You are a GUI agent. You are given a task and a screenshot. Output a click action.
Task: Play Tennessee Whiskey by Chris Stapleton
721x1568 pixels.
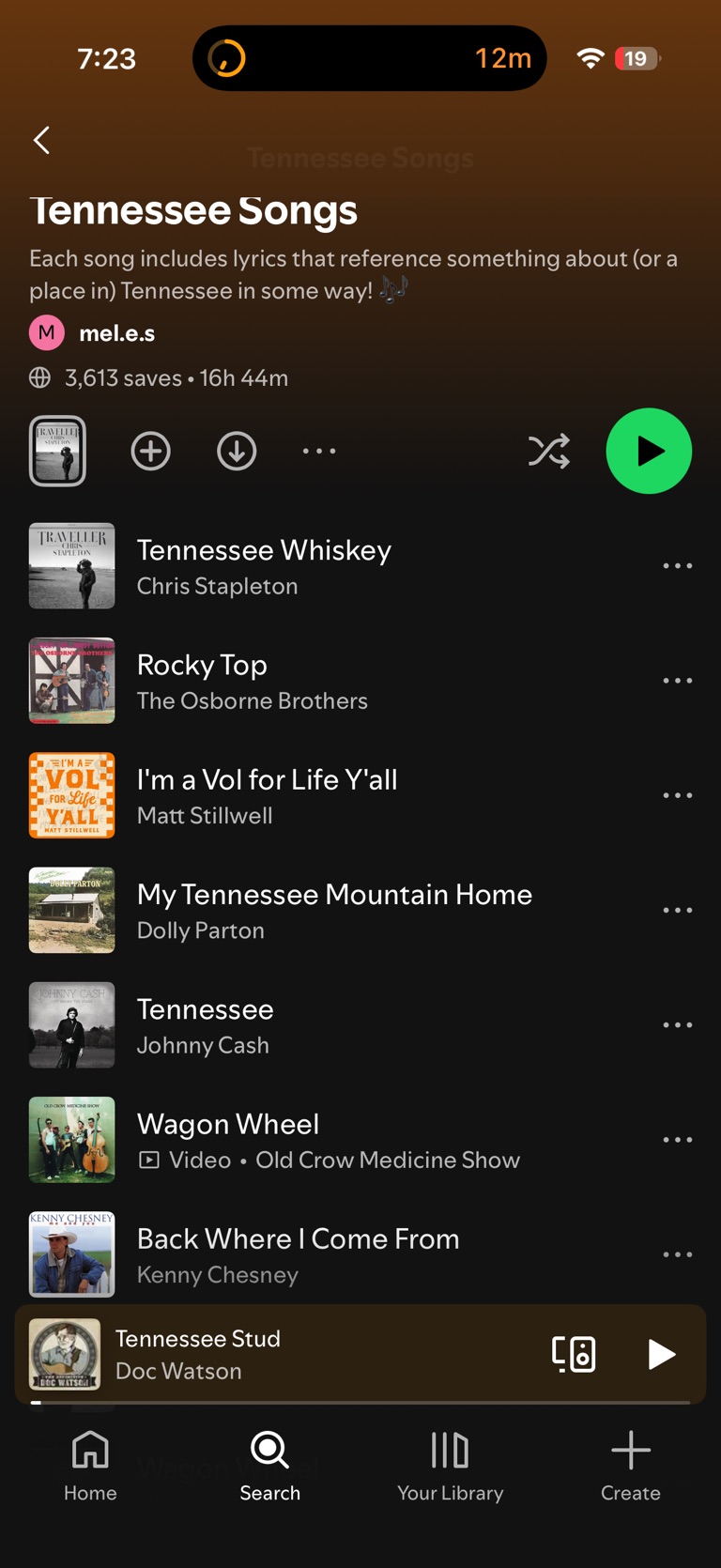tap(264, 566)
